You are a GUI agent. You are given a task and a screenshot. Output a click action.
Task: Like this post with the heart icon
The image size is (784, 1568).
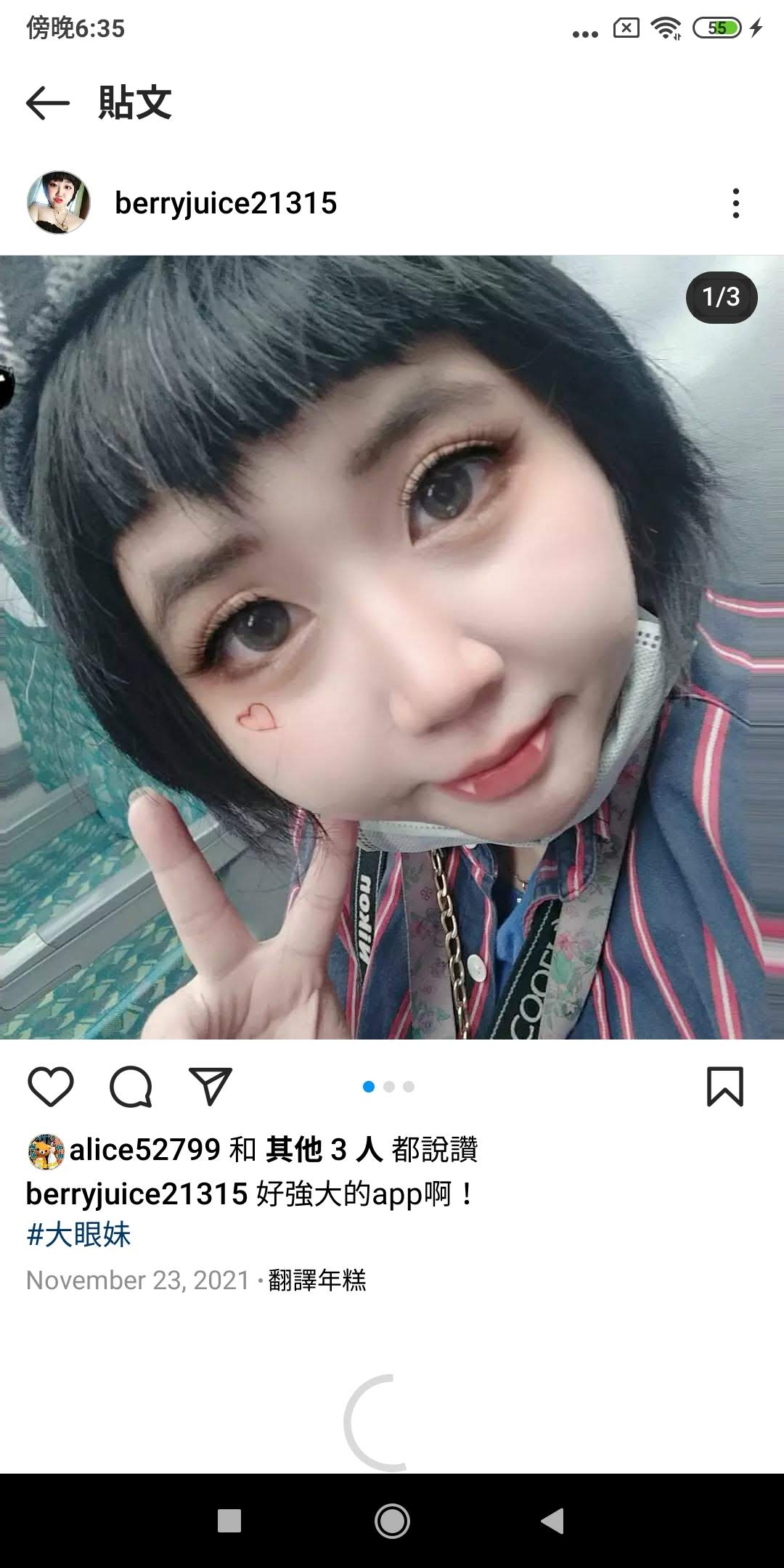(51, 1087)
